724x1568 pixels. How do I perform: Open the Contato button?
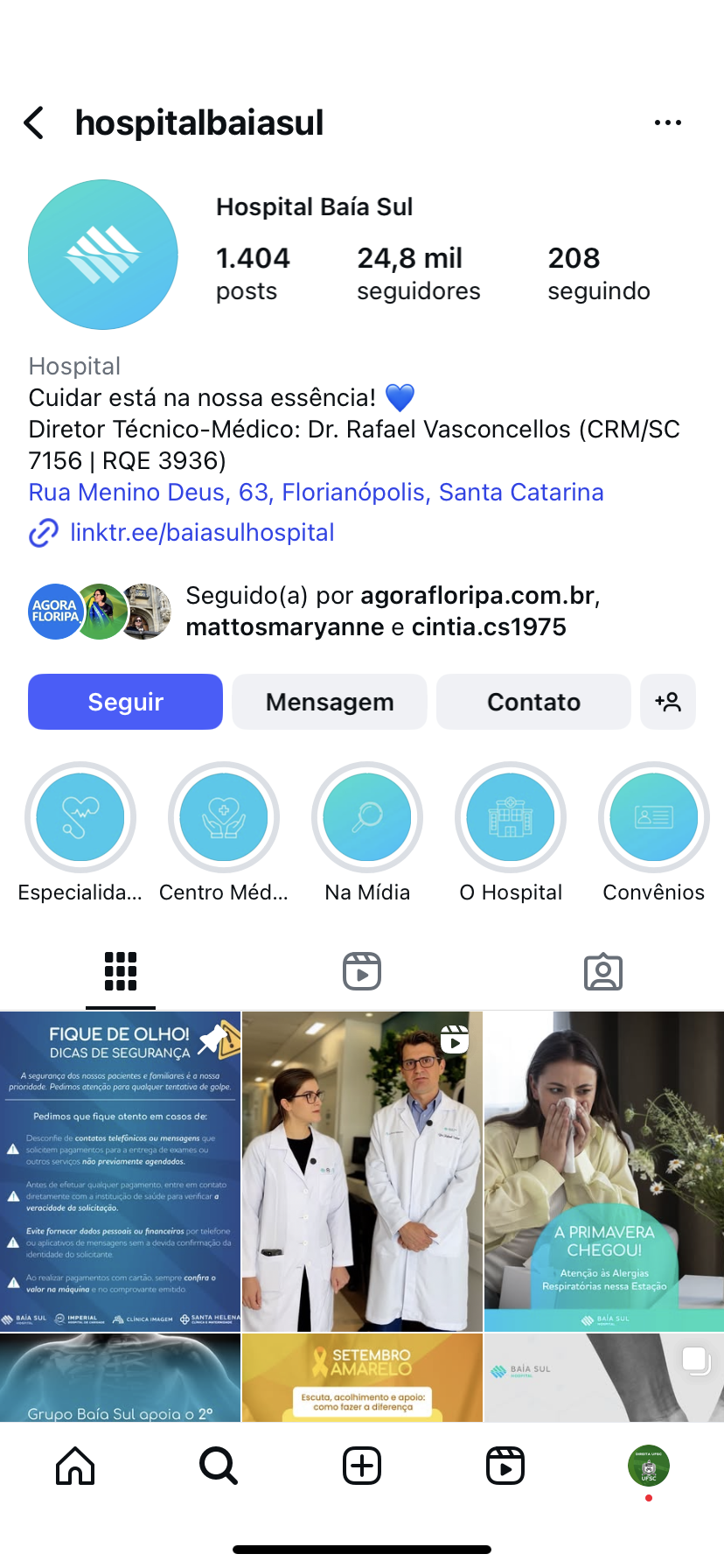pyautogui.click(x=533, y=702)
